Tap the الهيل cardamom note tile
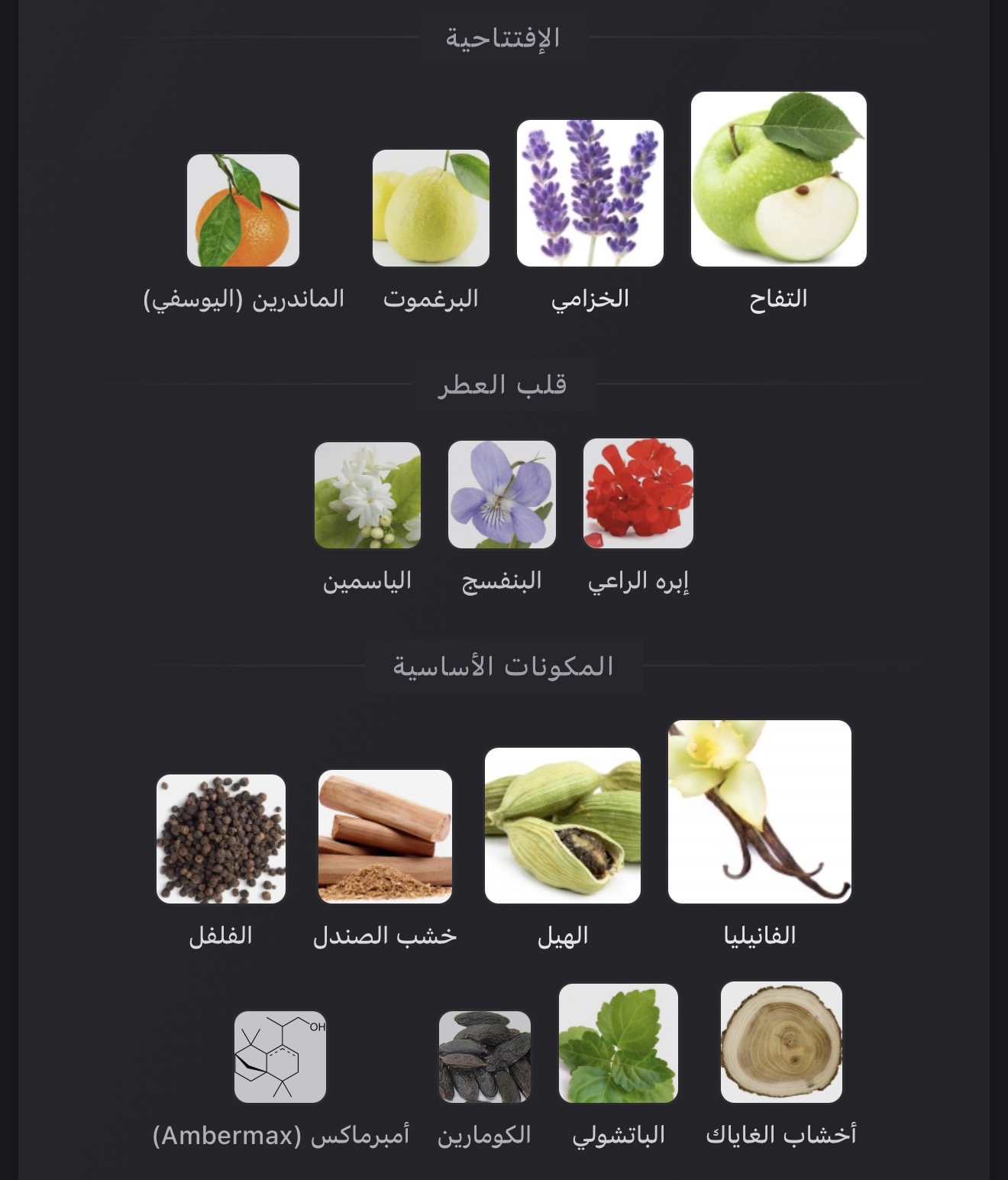This screenshot has width=1008, height=1180. tap(562, 825)
